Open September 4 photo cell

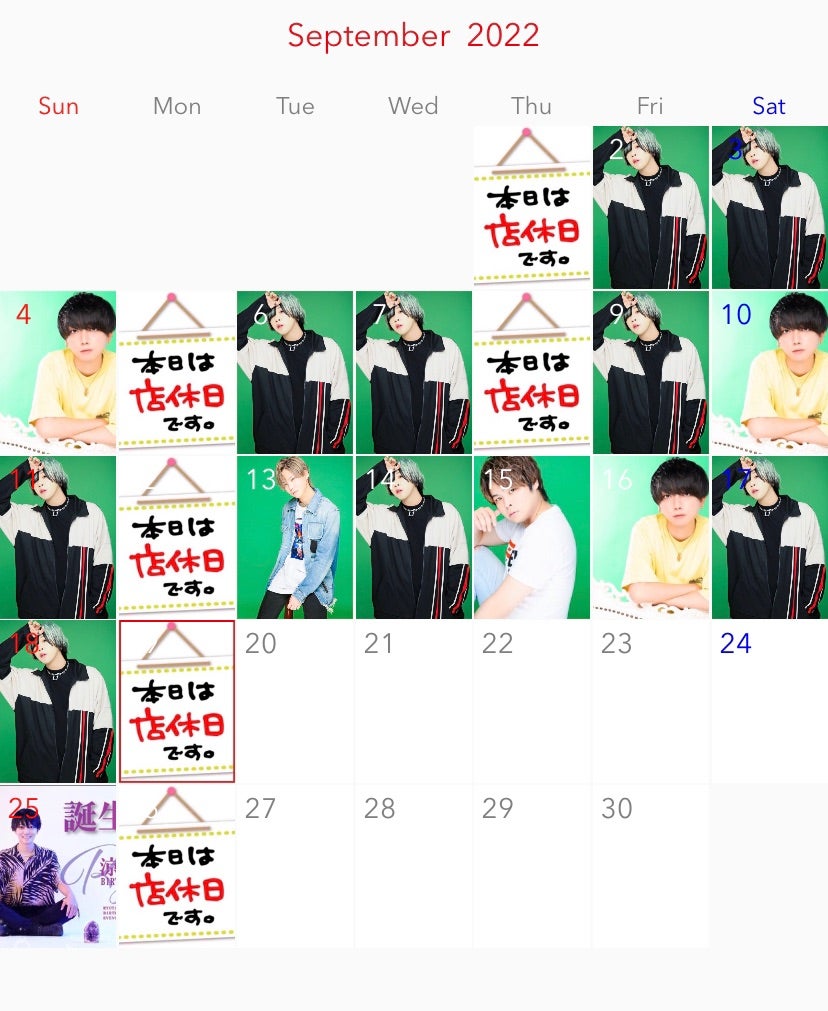tap(58, 372)
